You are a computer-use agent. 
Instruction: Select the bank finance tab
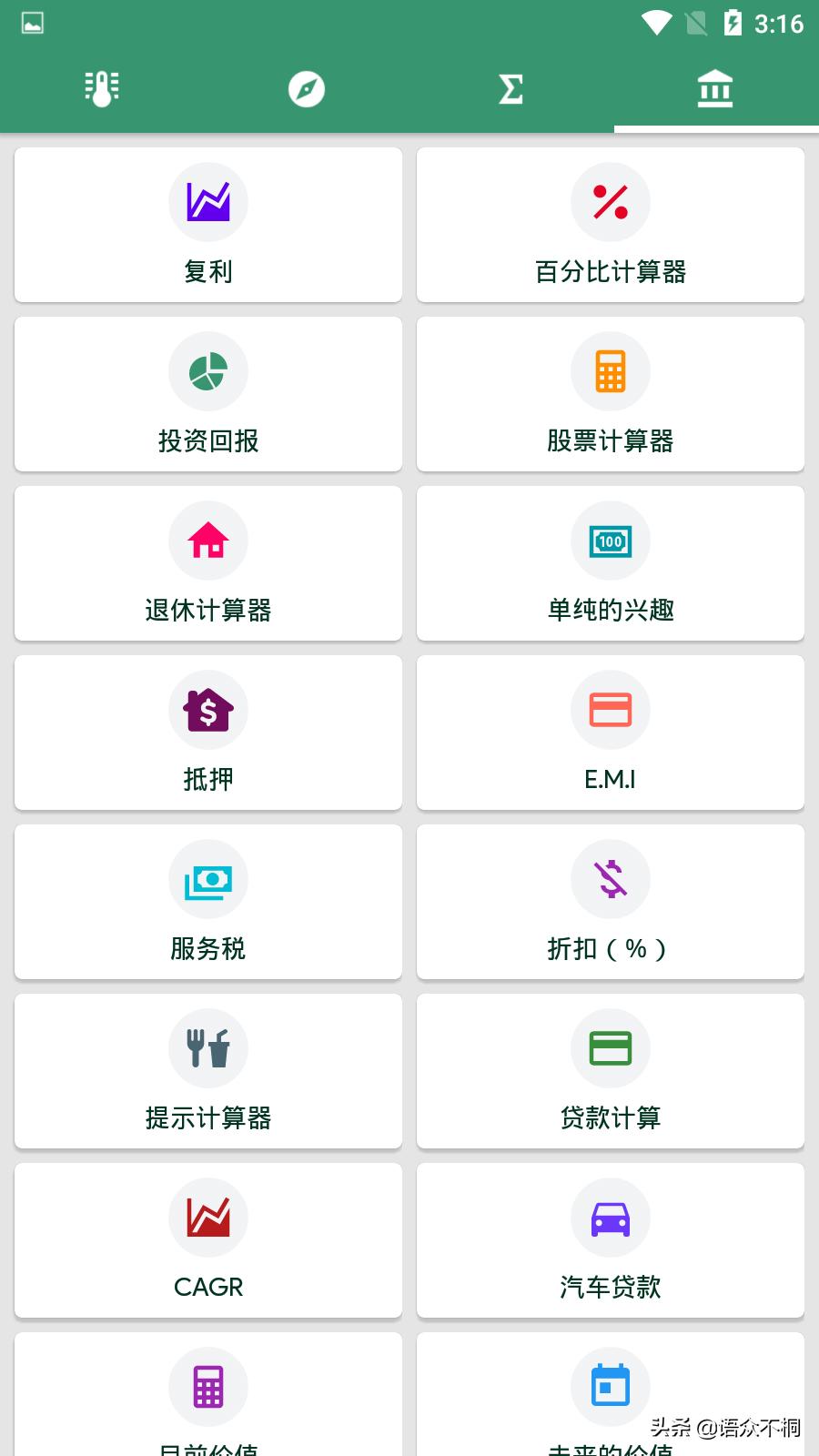pos(715,88)
